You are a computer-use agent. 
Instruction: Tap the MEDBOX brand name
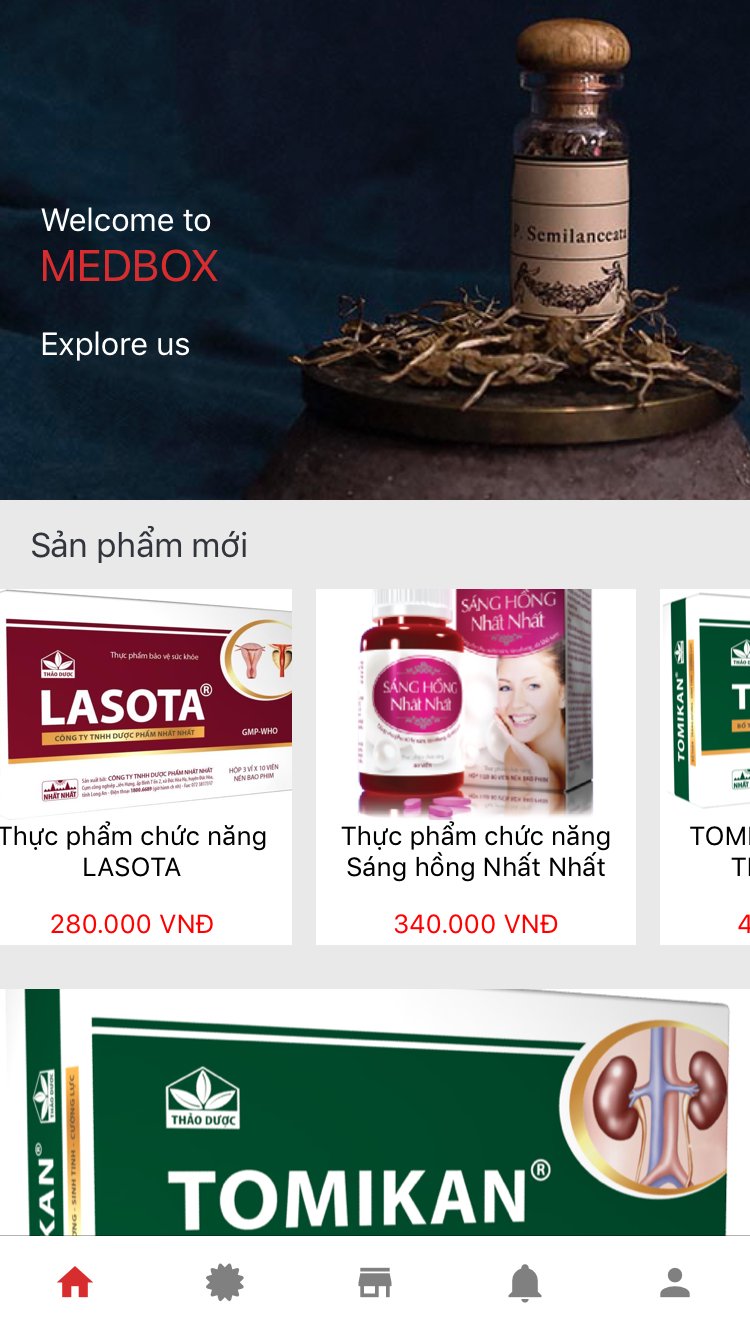pyautogui.click(x=131, y=267)
